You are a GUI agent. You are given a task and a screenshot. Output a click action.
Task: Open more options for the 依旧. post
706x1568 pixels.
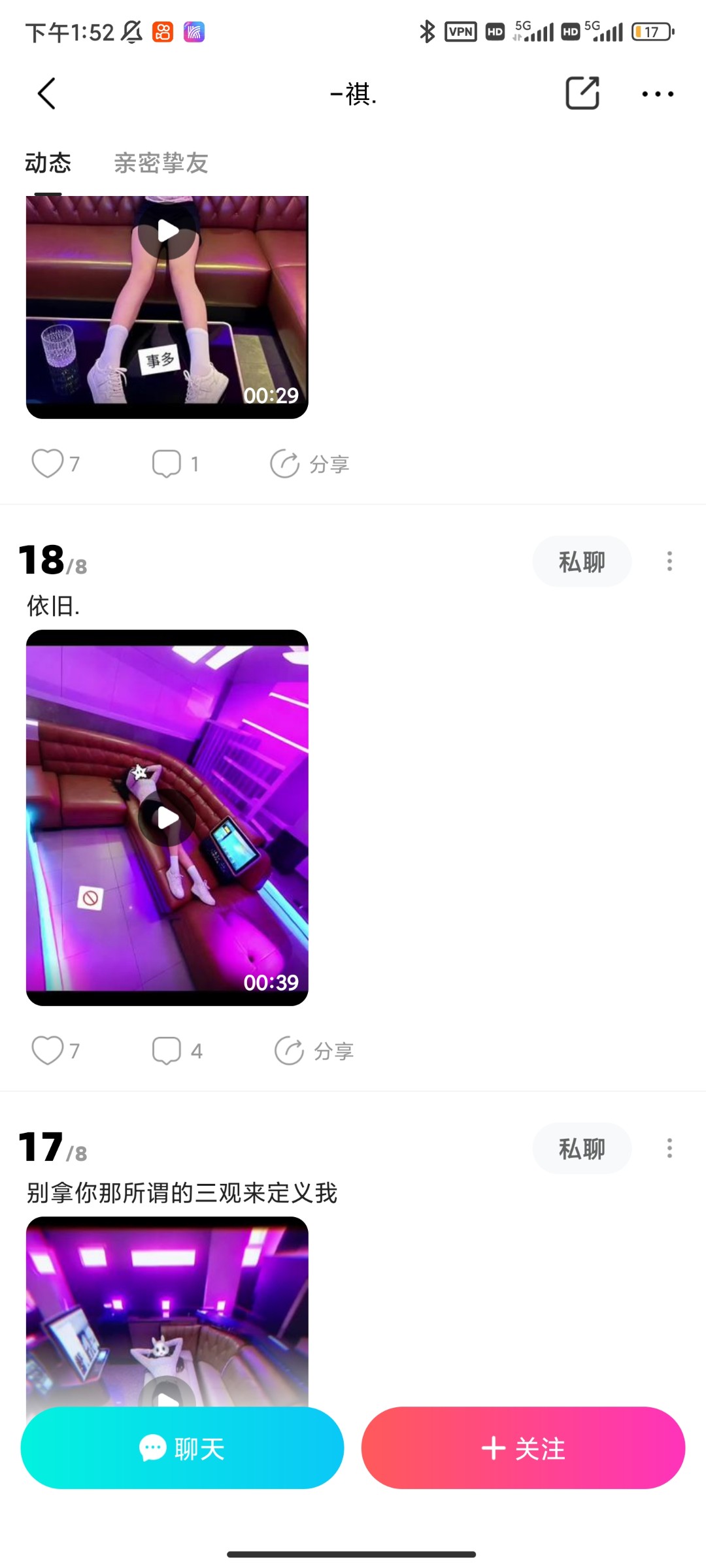669,562
